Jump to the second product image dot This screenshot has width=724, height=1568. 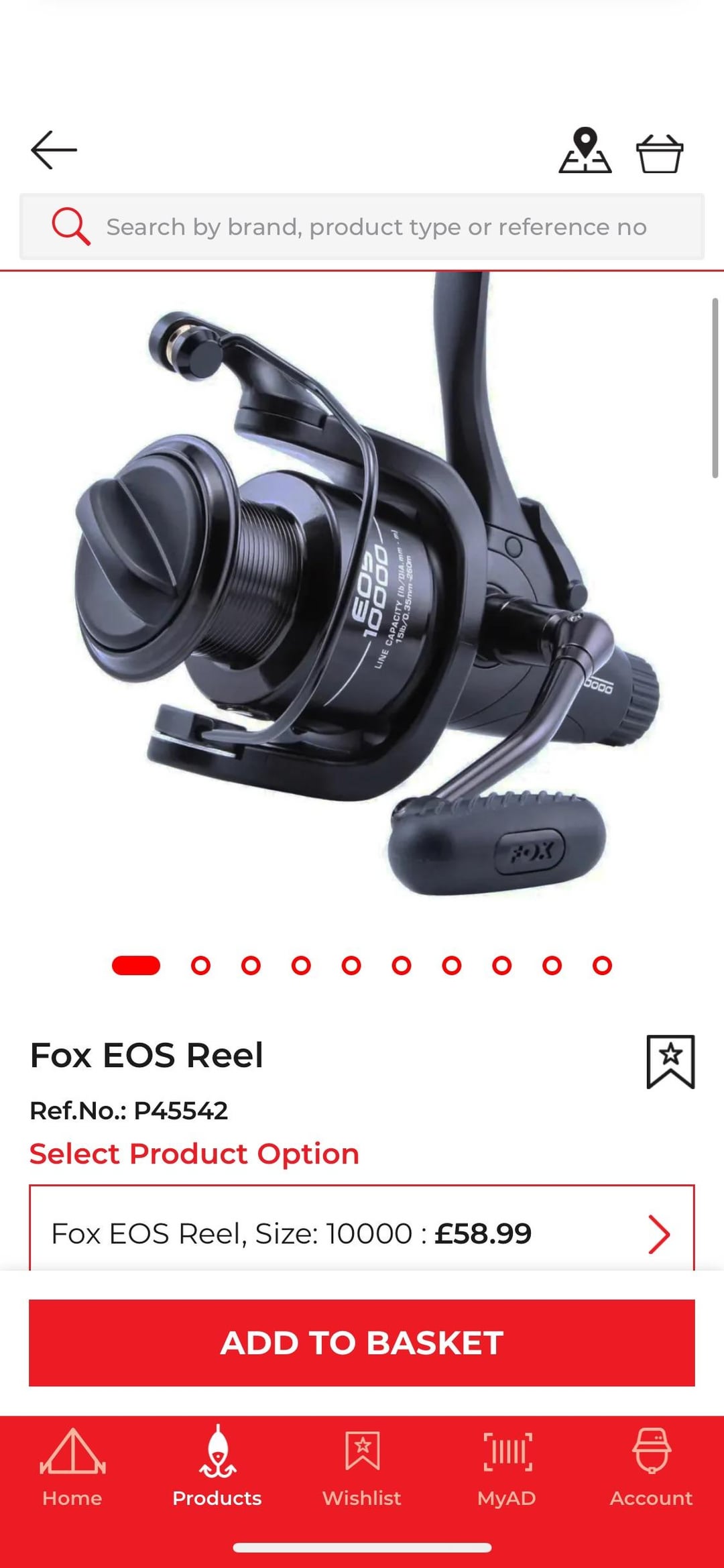pos(200,965)
